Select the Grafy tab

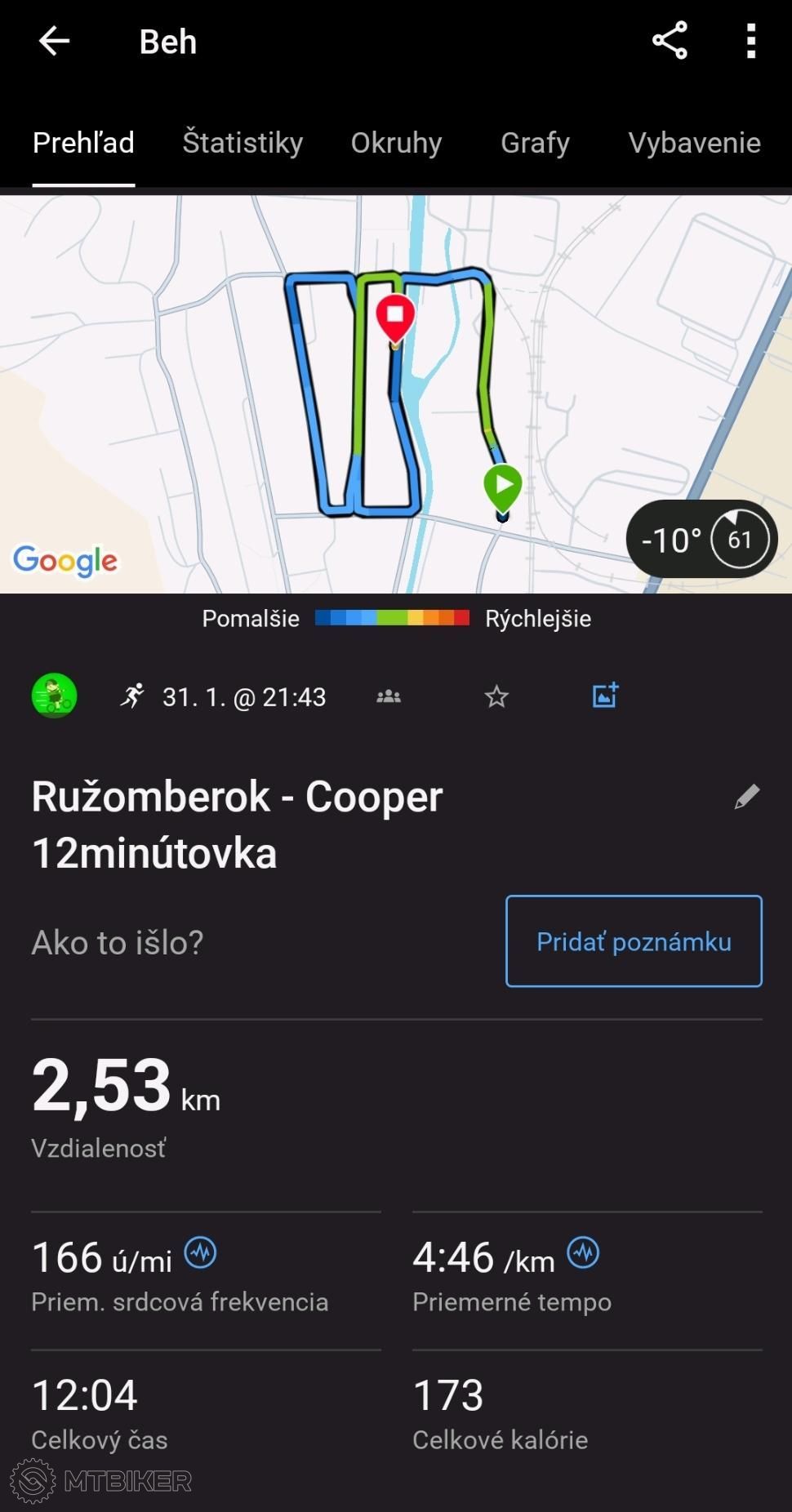pos(535,143)
